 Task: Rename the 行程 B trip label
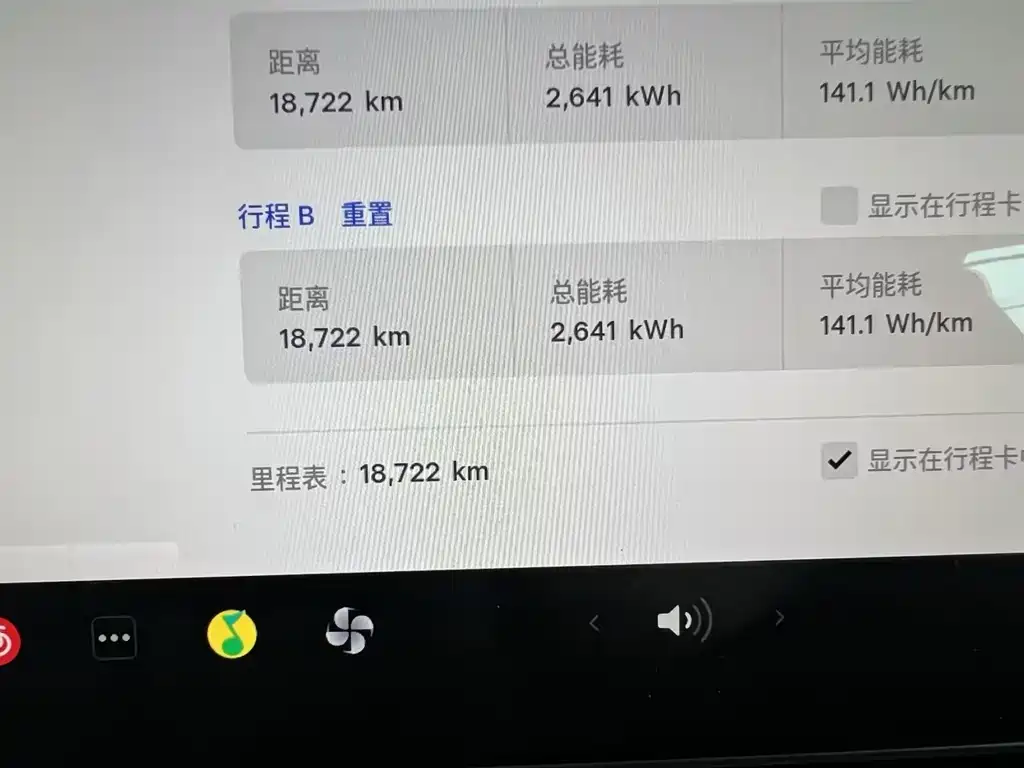(x=276, y=216)
